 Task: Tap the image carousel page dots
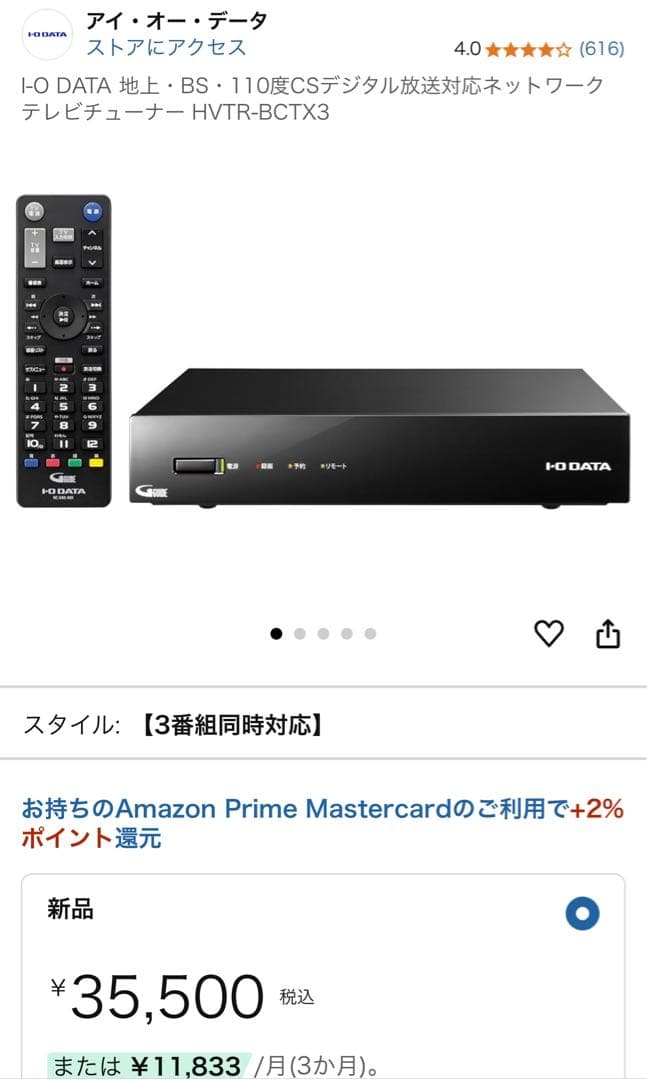[x=323, y=633]
